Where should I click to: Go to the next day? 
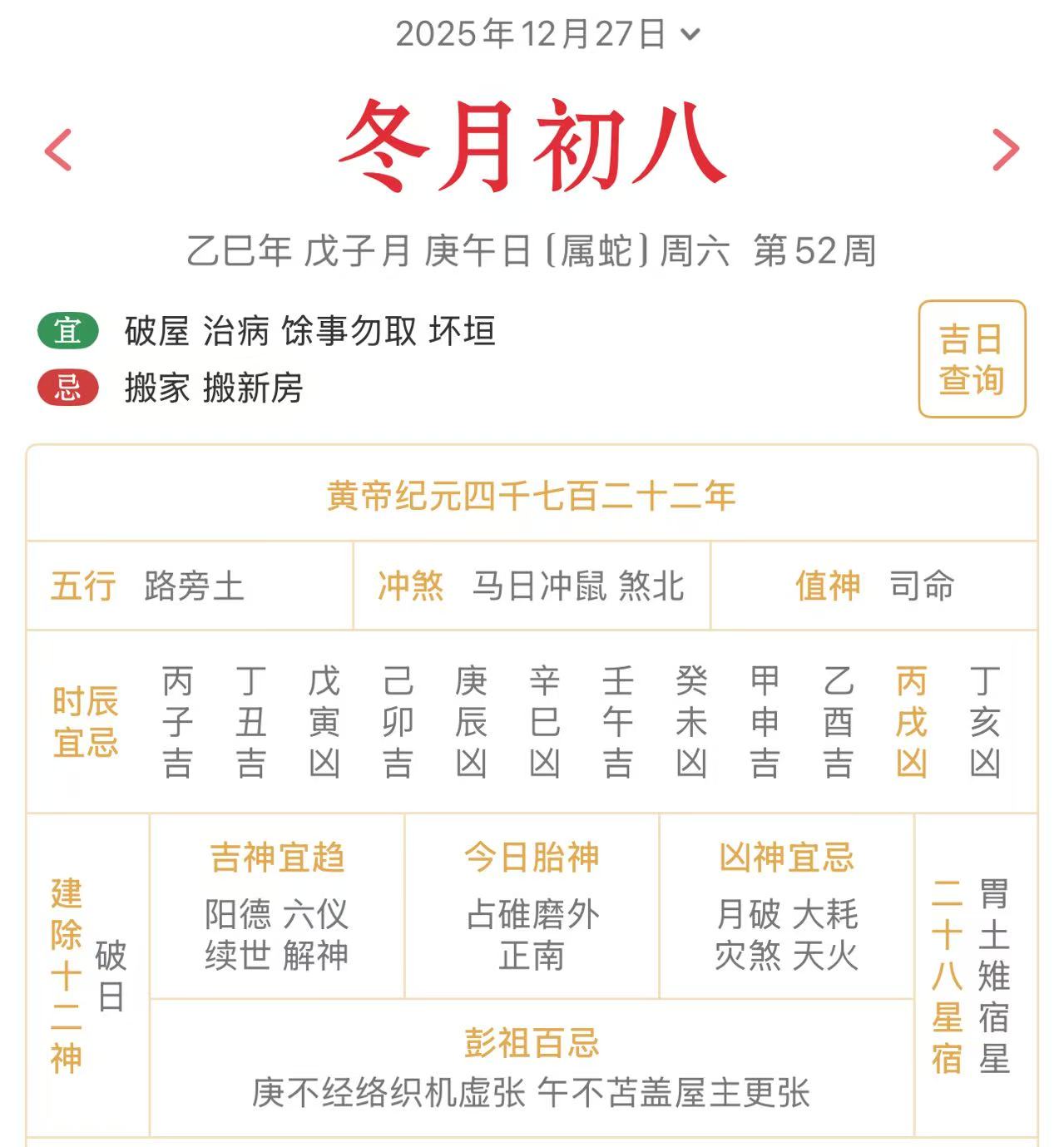click(x=1006, y=151)
